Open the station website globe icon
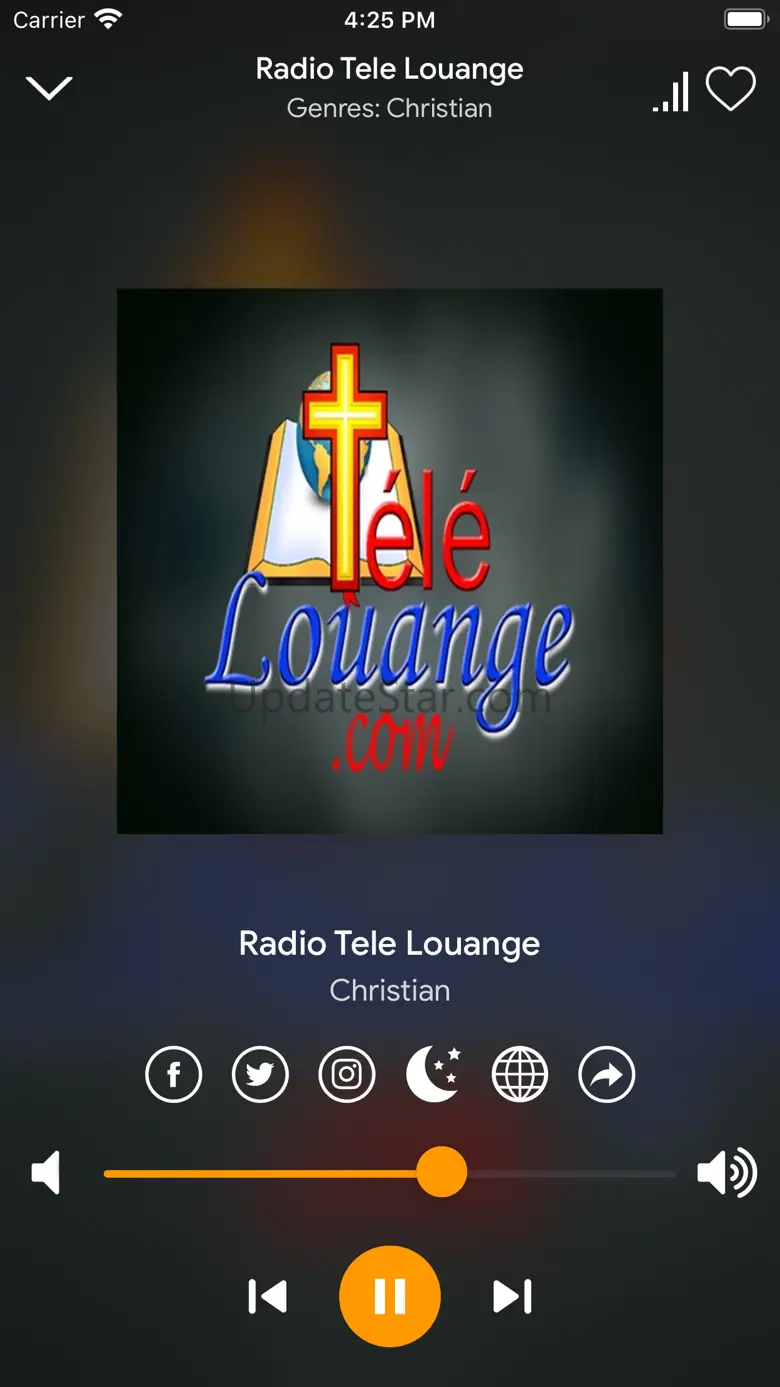780x1387 pixels. click(x=520, y=1075)
